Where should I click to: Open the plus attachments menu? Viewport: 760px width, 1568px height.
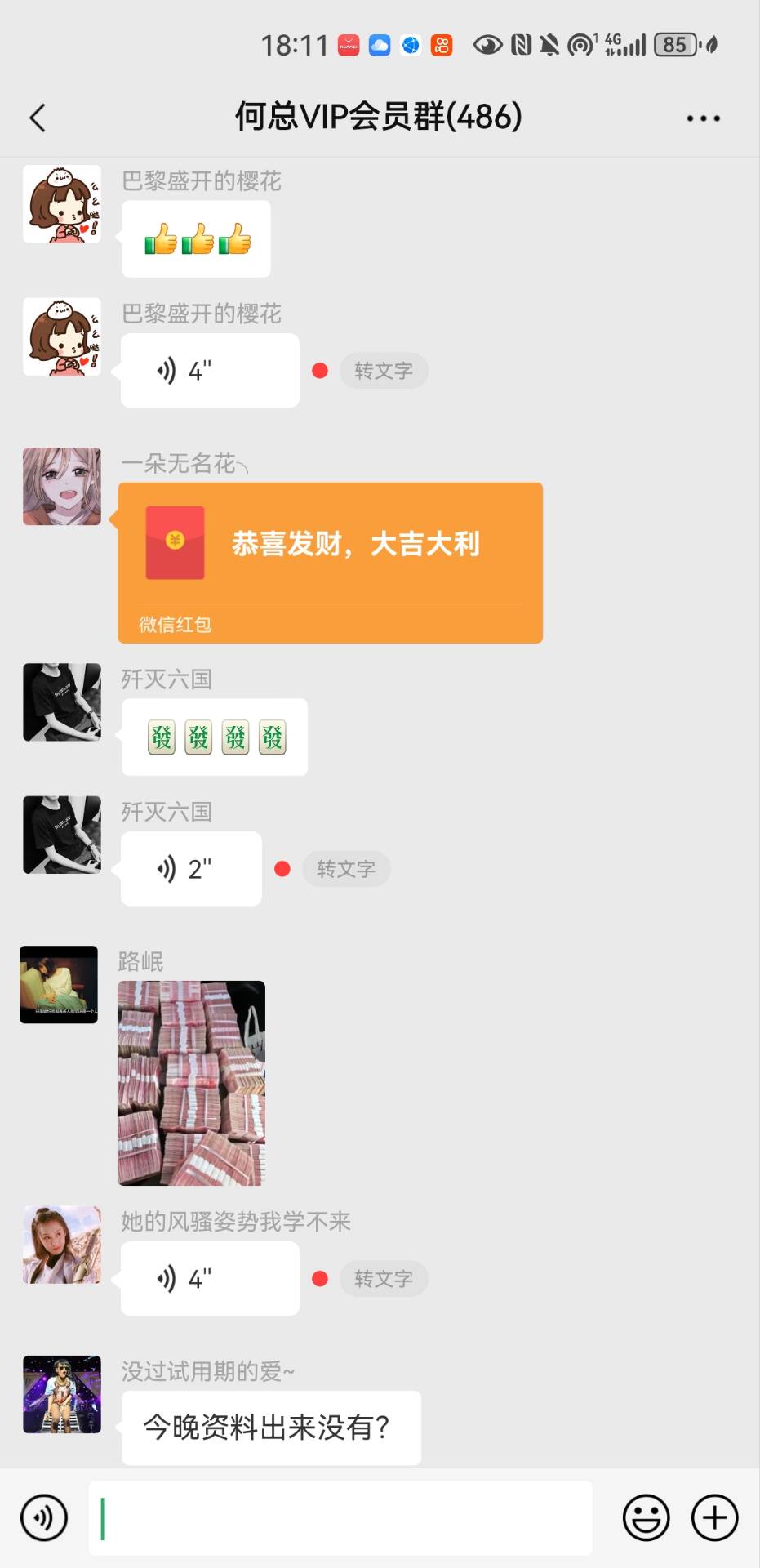pos(714,1517)
